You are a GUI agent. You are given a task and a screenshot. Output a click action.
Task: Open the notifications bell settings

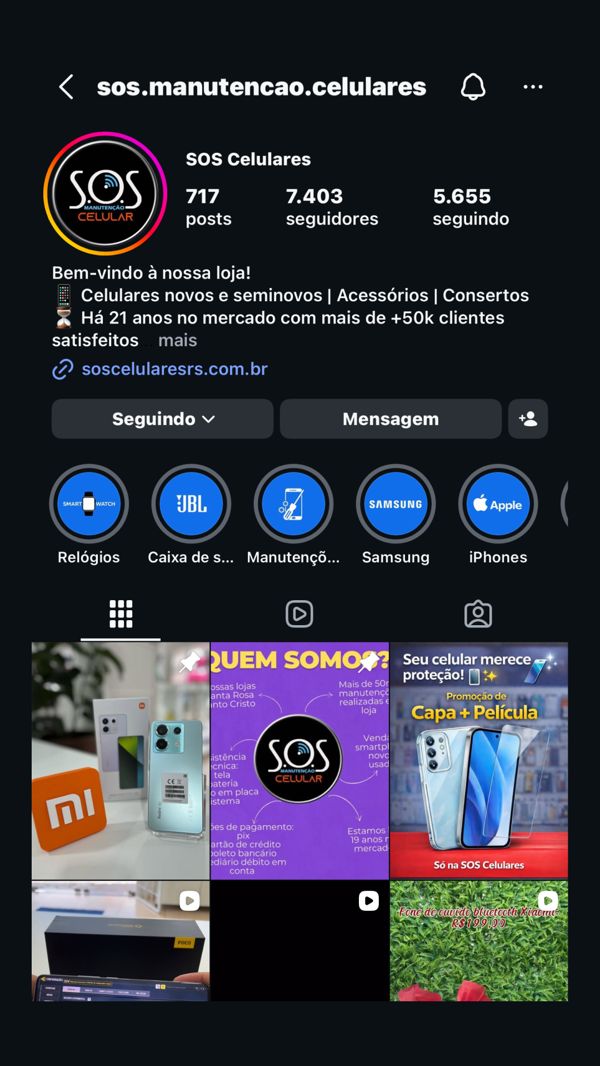point(473,87)
